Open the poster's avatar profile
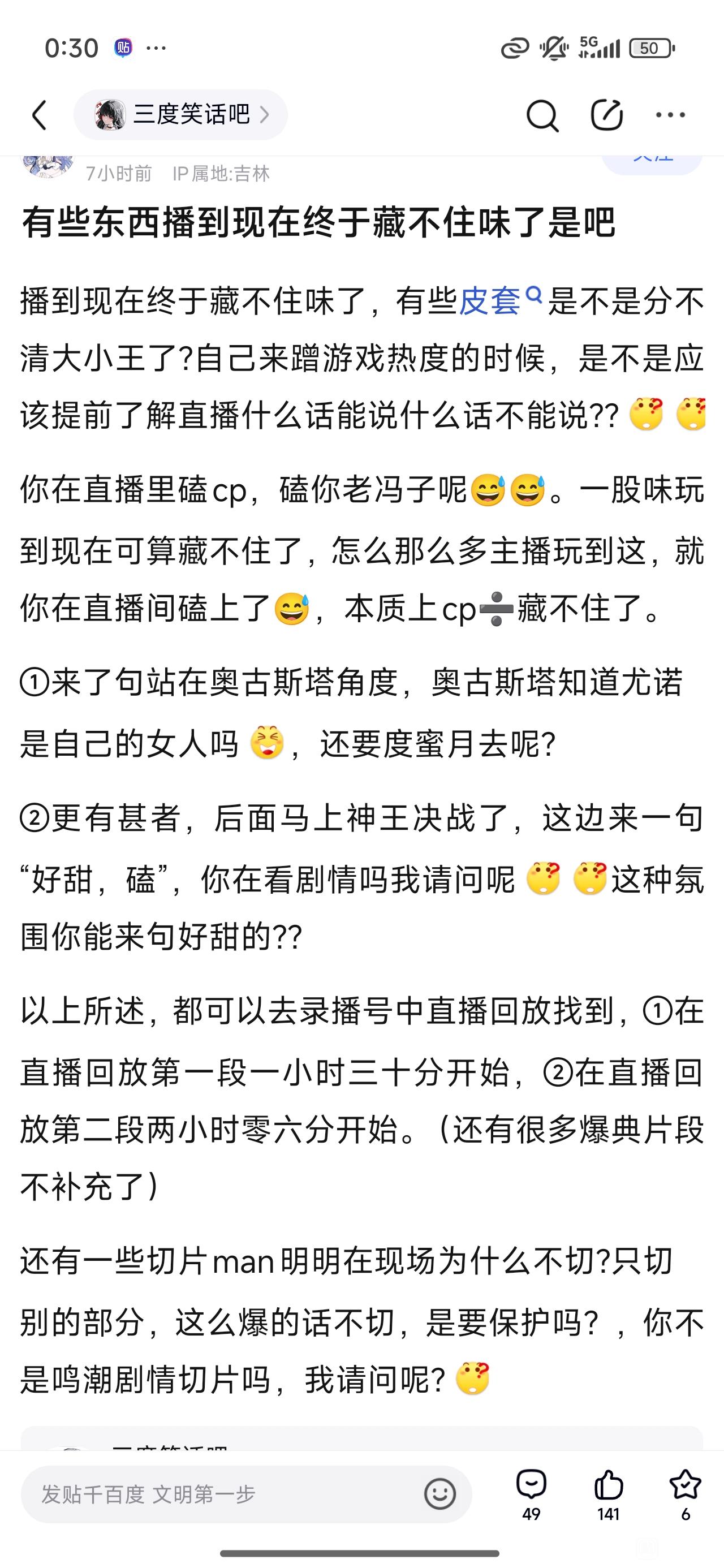Viewport: 724px width, 1568px height. pos(47,166)
